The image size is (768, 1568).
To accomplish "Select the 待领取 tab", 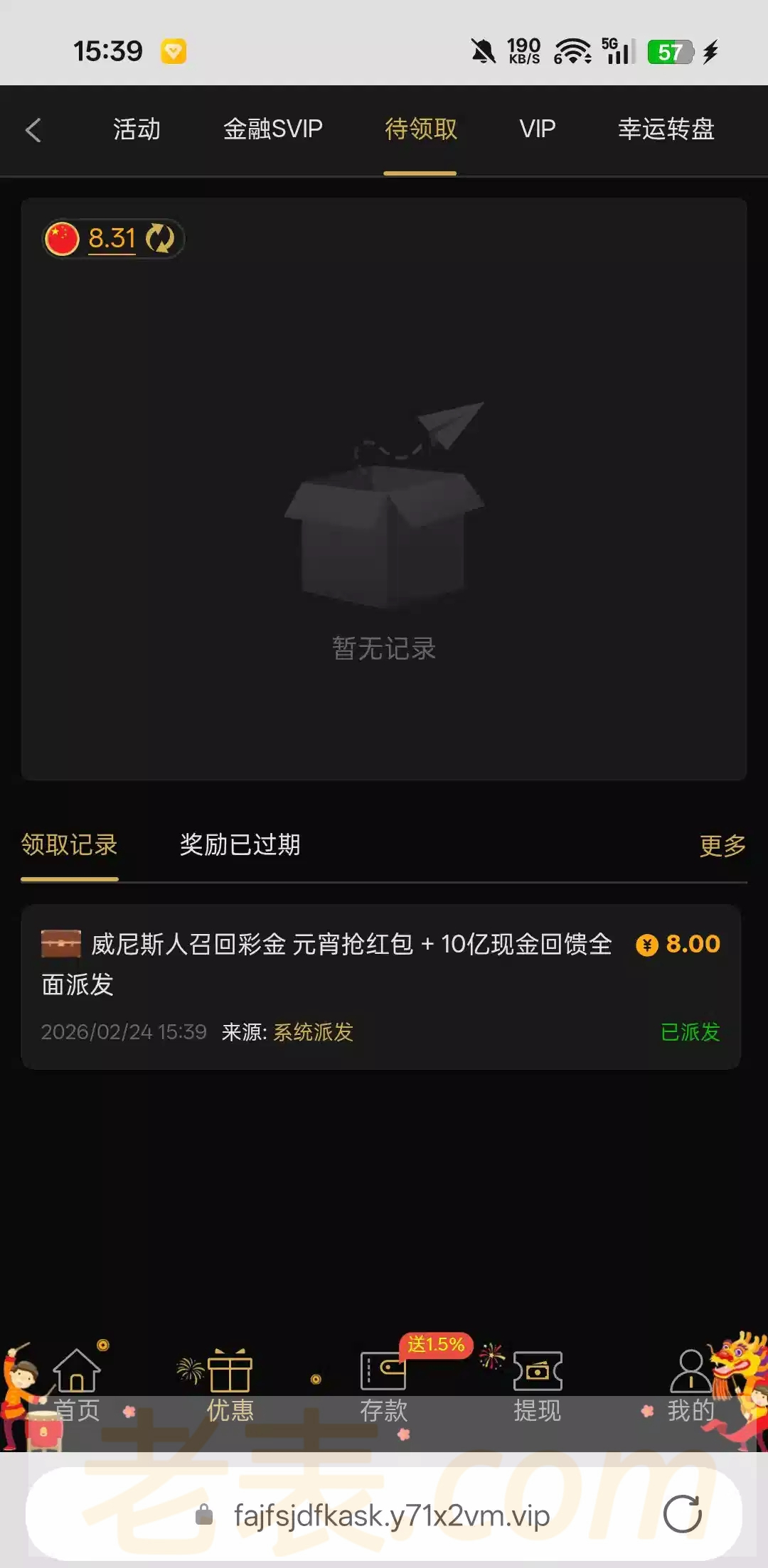I will (420, 129).
